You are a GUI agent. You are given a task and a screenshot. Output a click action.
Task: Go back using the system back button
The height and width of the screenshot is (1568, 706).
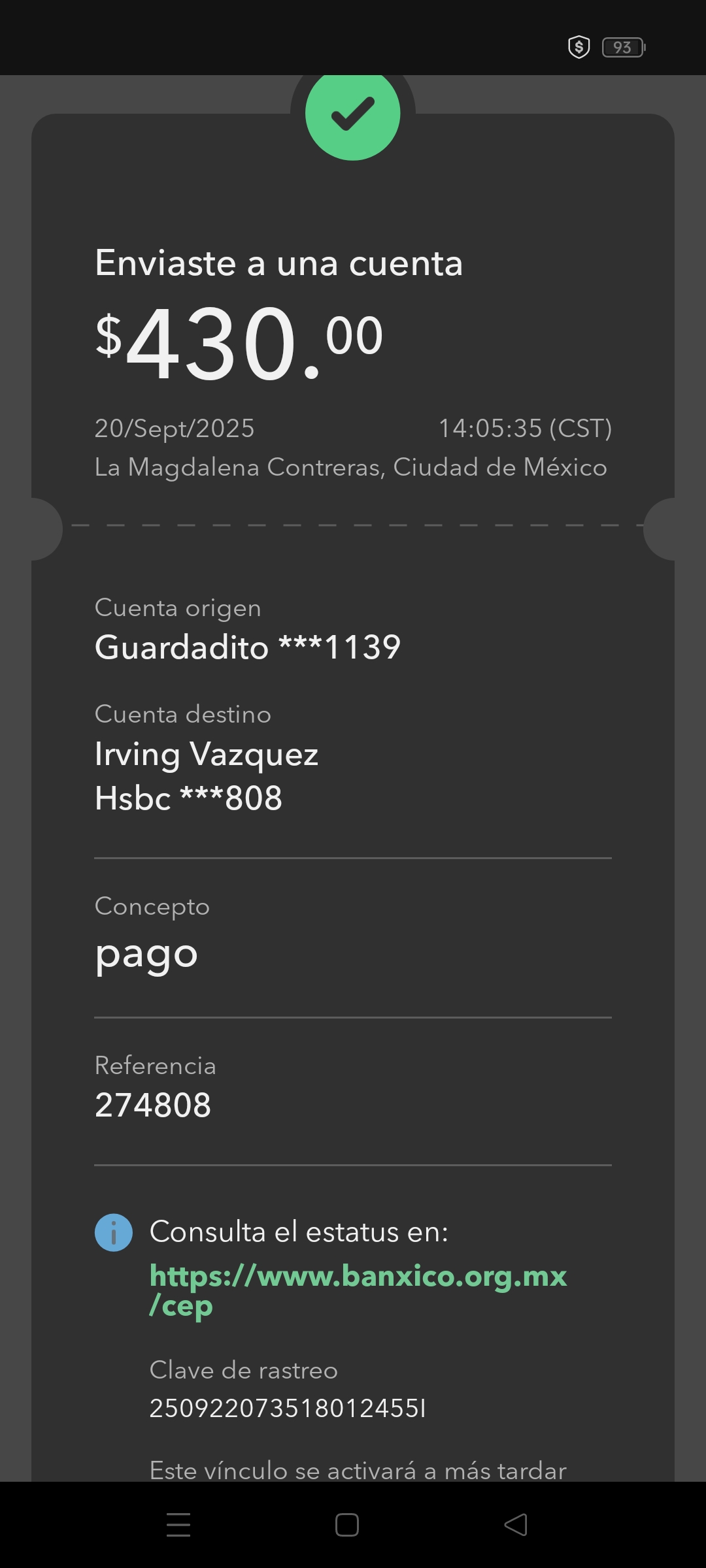516,1525
